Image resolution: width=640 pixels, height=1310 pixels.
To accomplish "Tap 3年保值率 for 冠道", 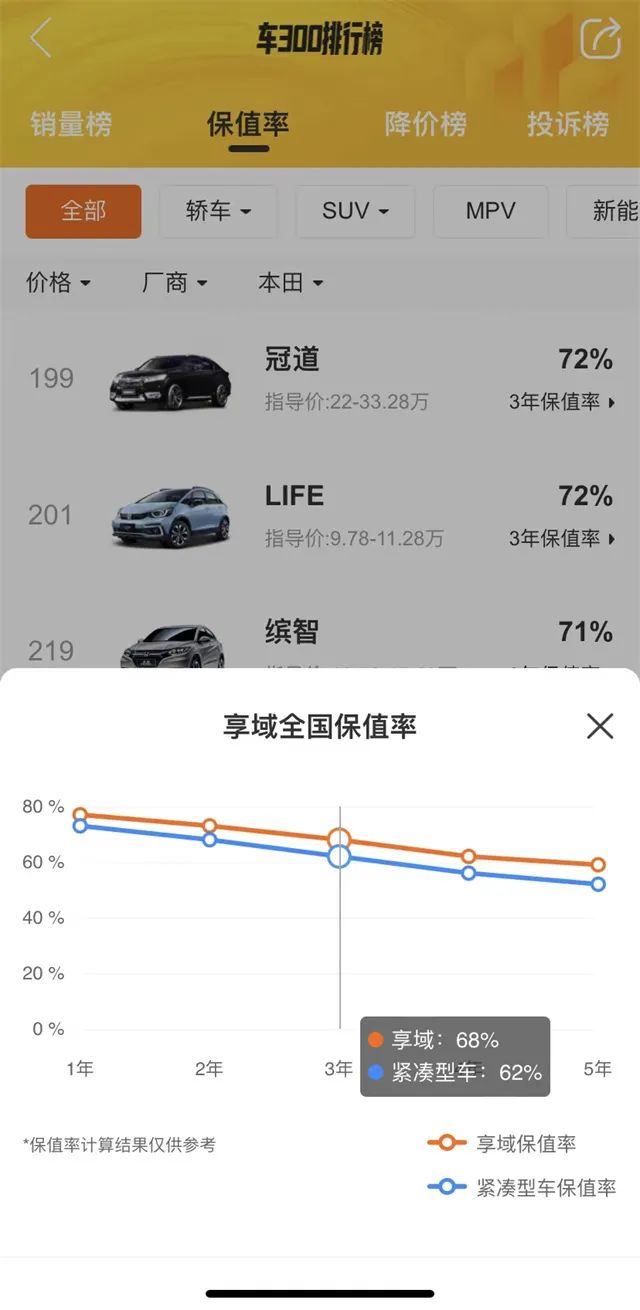I will coord(561,402).
